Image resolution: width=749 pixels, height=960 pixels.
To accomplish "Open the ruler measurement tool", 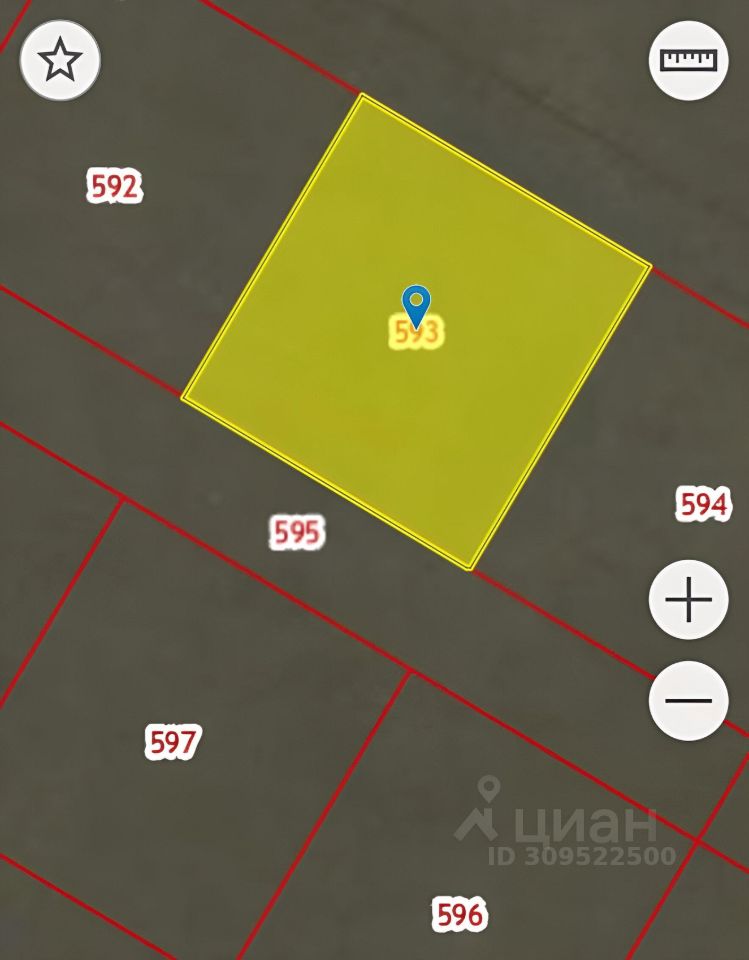I will point(689,59).
